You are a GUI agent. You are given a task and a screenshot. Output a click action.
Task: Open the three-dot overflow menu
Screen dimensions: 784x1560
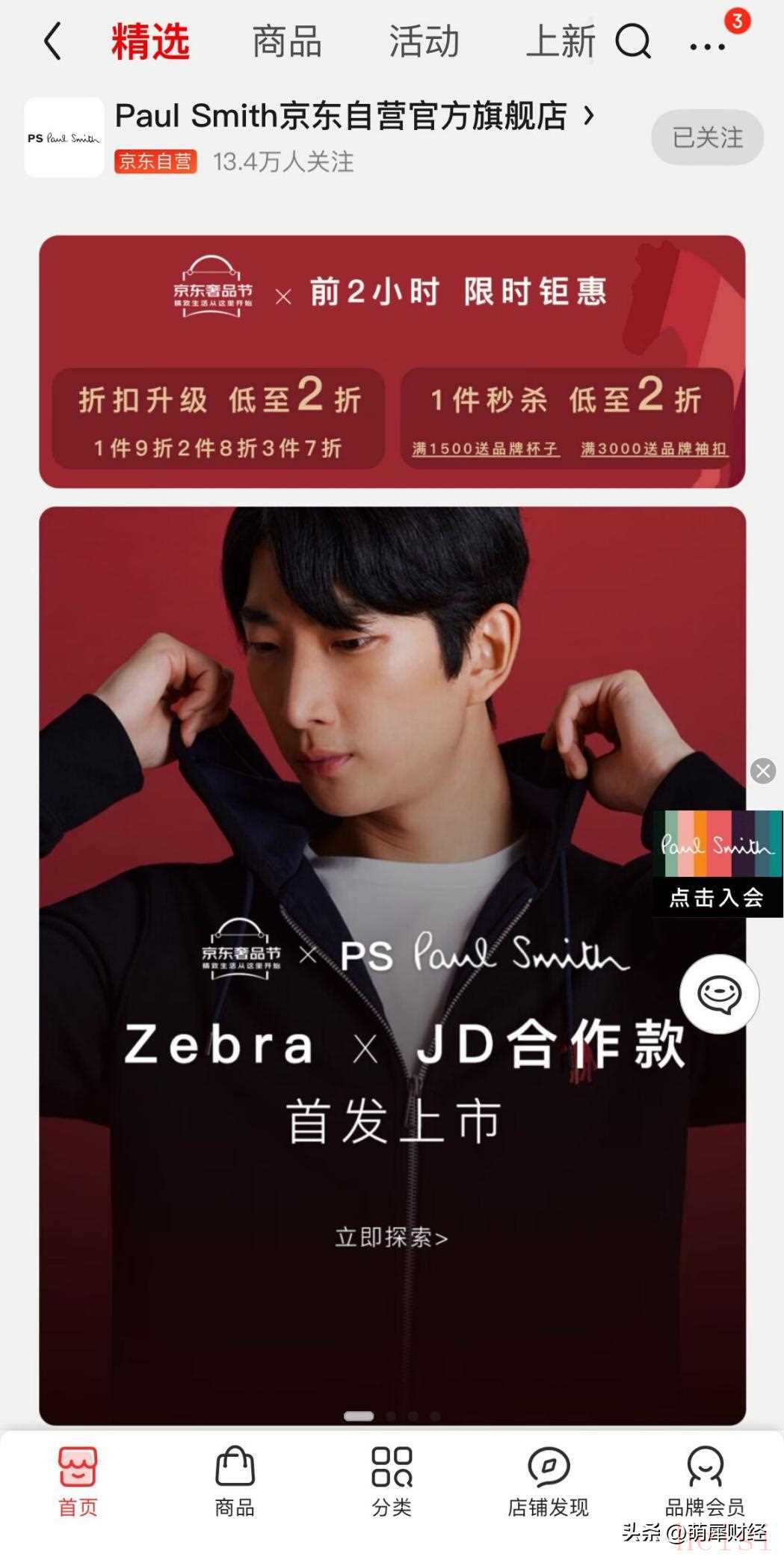pyautogui.click(x=707, y=46)
